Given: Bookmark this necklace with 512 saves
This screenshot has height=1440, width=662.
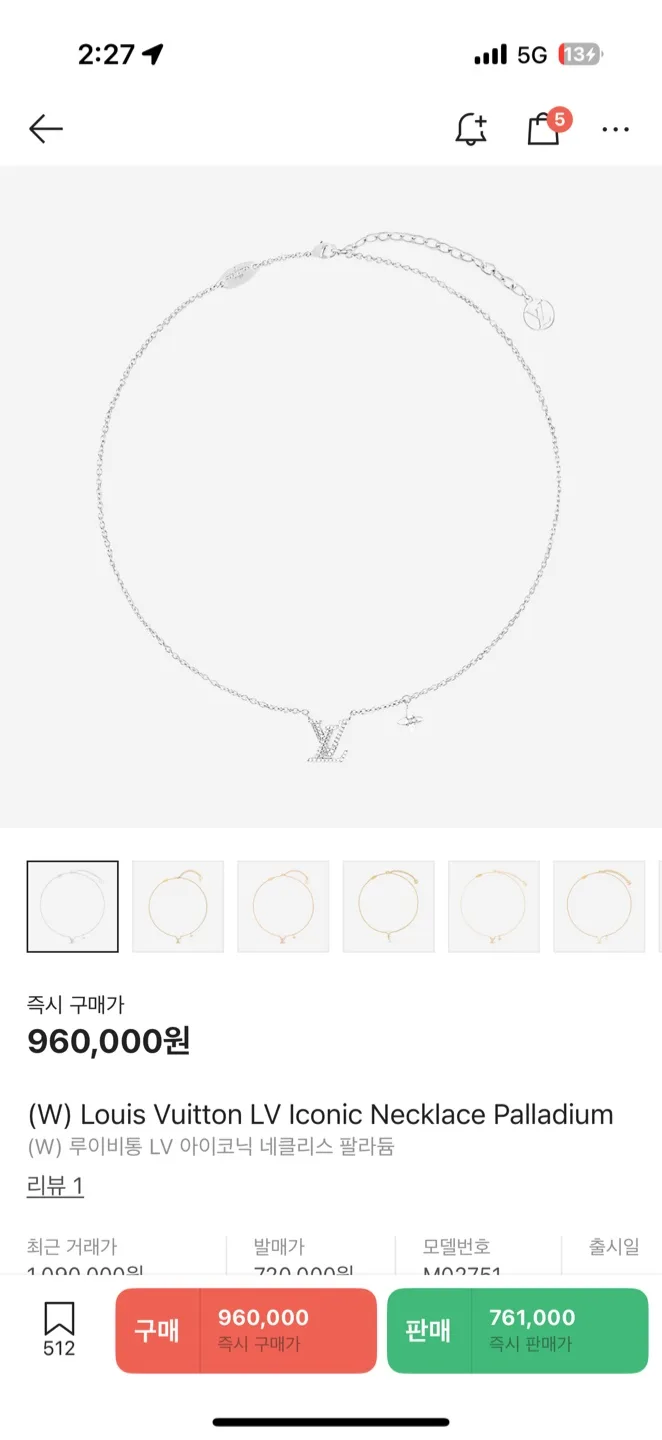Looking at the screenshot, I should tap(59, 1329).
